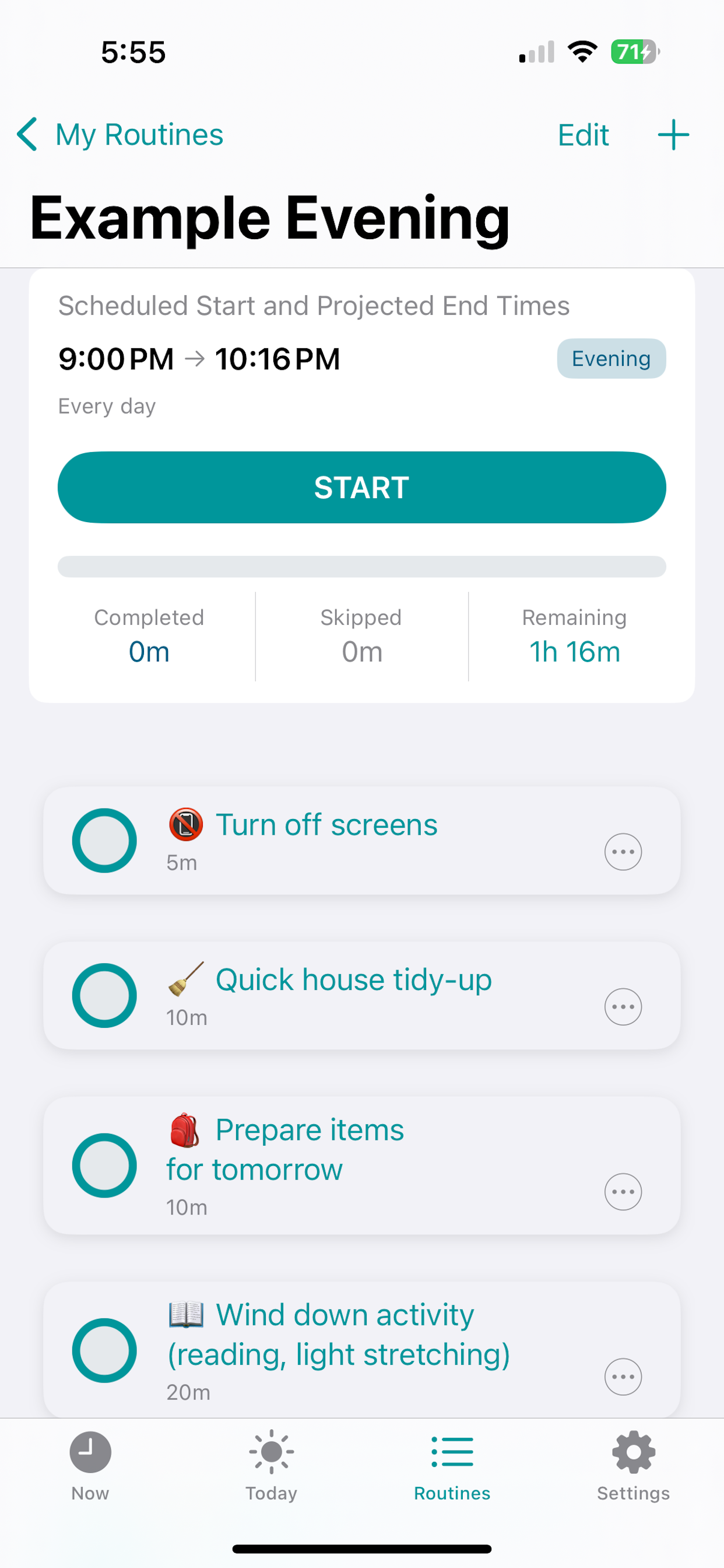Viewport: 724px width, 1568px height.
Task: Start the Example Evening routine
Action: (x=361, y=488)
